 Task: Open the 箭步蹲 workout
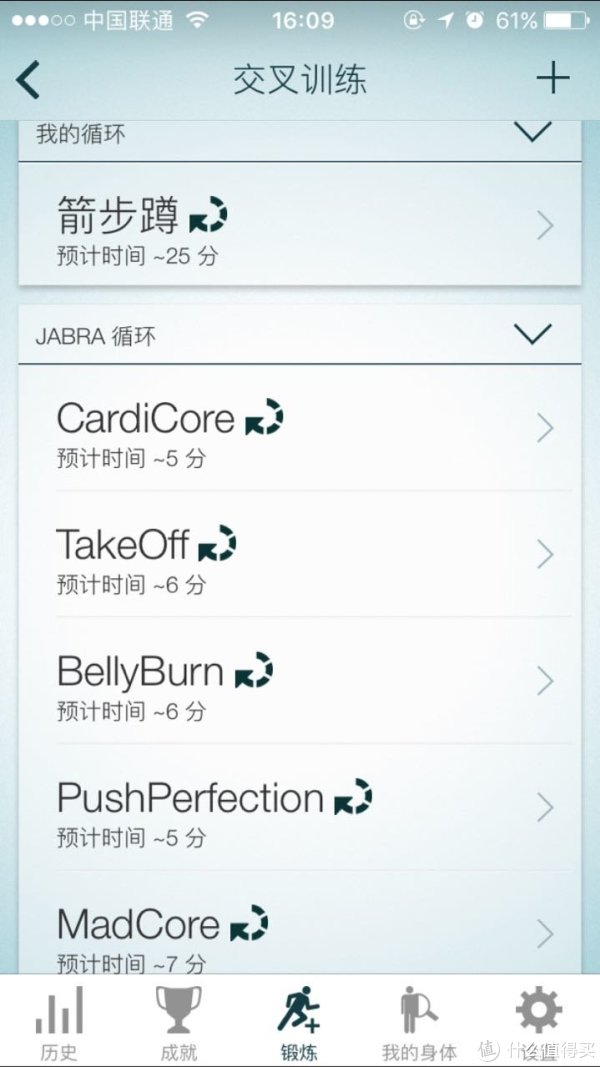point(299,224)
